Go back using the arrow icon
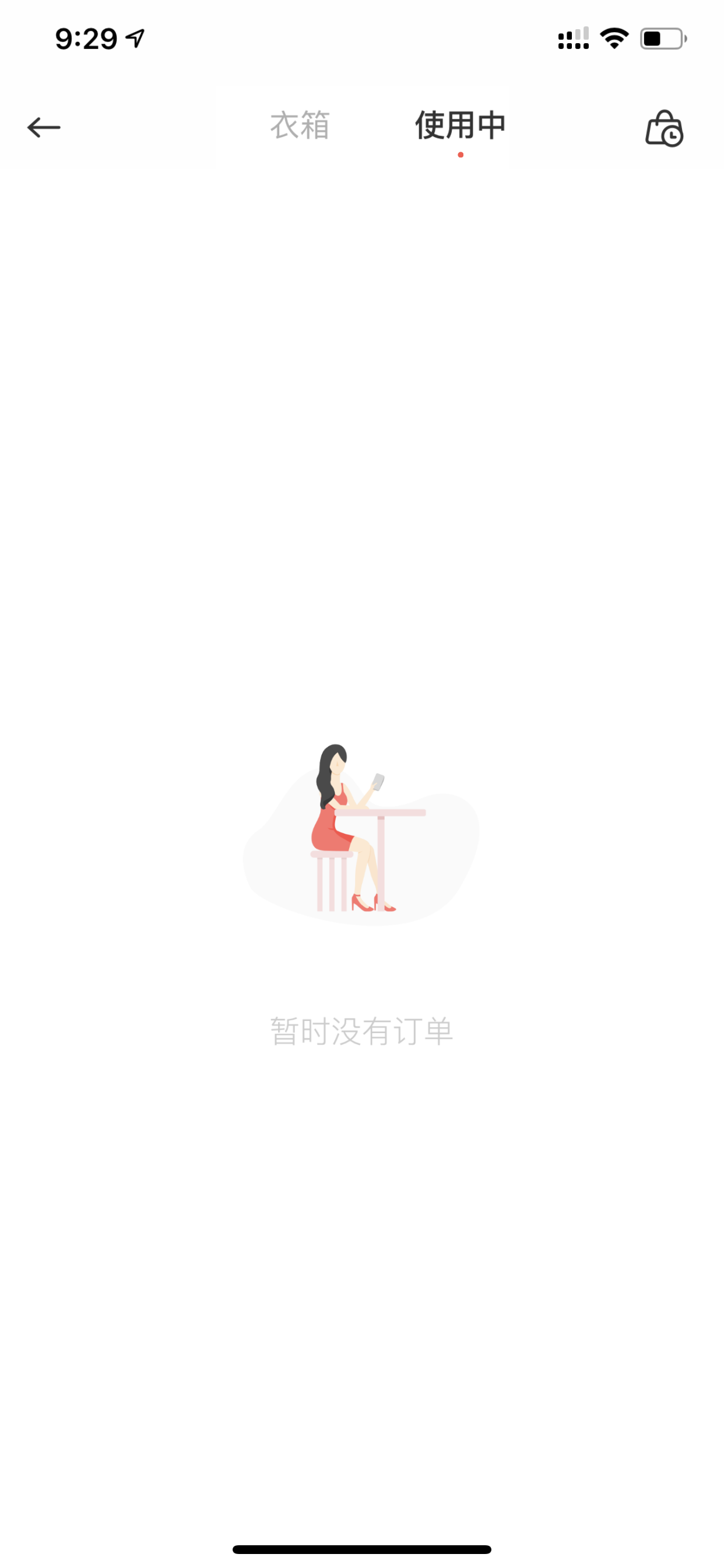The image size is (724, 1568). (44, 127)
